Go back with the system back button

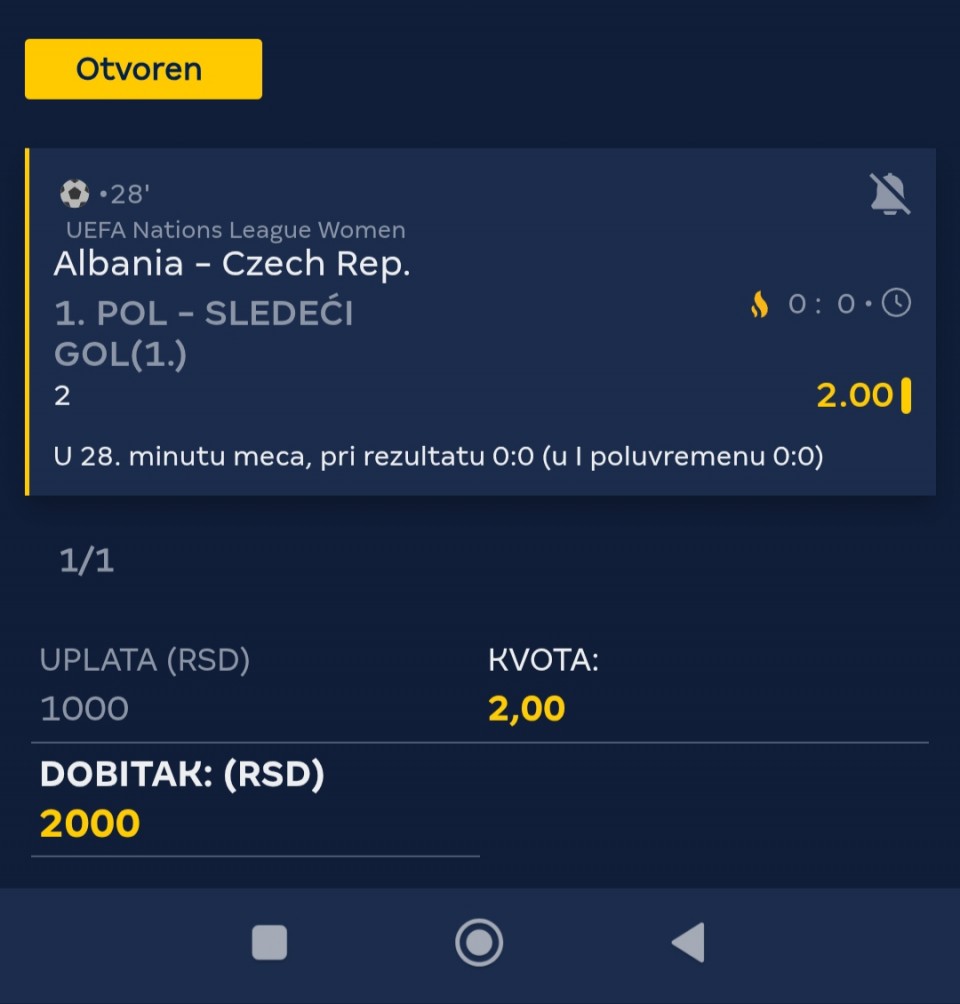(688, 942)
